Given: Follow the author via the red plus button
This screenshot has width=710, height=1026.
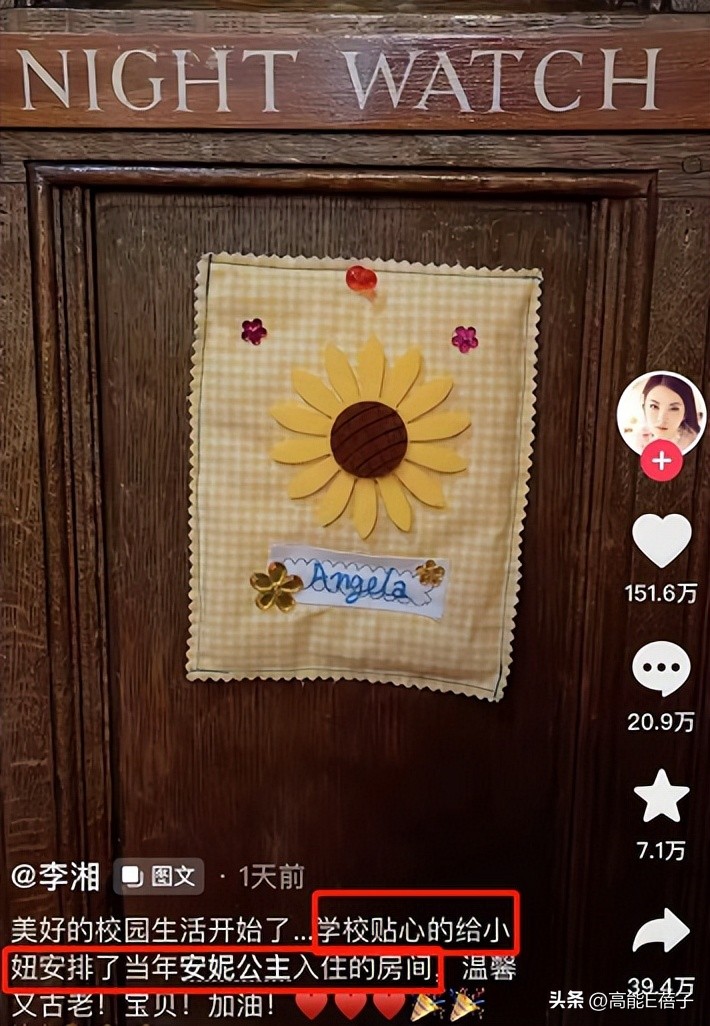Looking at the screenshot, I should click(661, 462).
